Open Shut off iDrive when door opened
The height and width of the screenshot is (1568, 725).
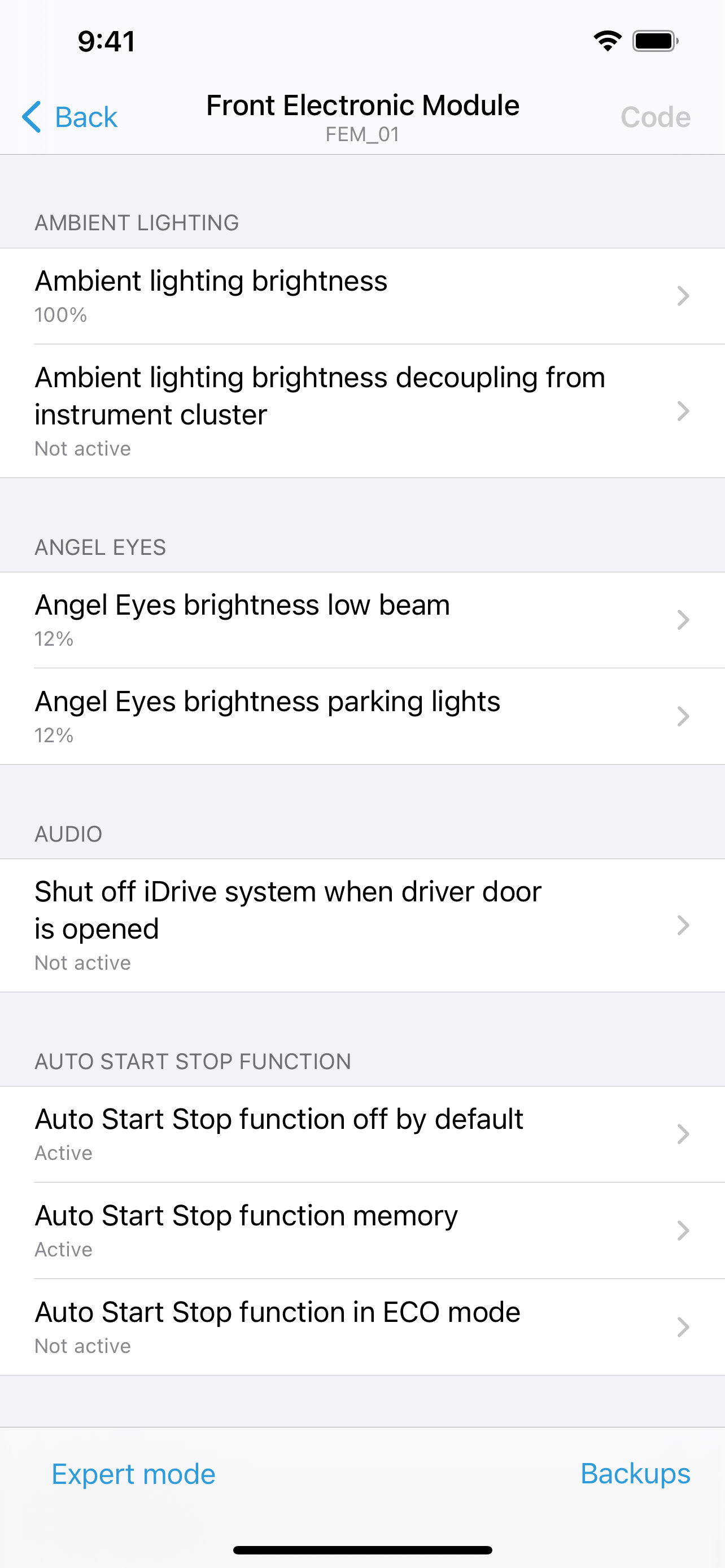(362, 925)
